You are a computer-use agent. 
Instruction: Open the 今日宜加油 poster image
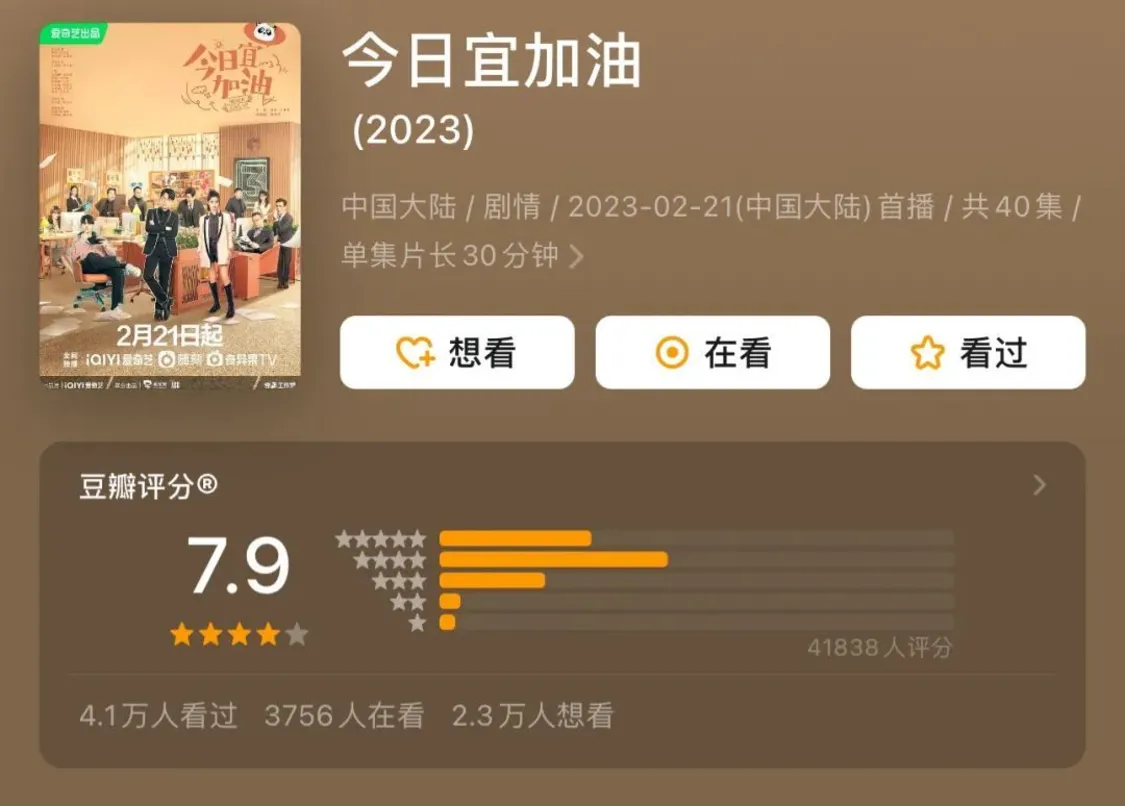pyautogui.click(x=170, y=206)
